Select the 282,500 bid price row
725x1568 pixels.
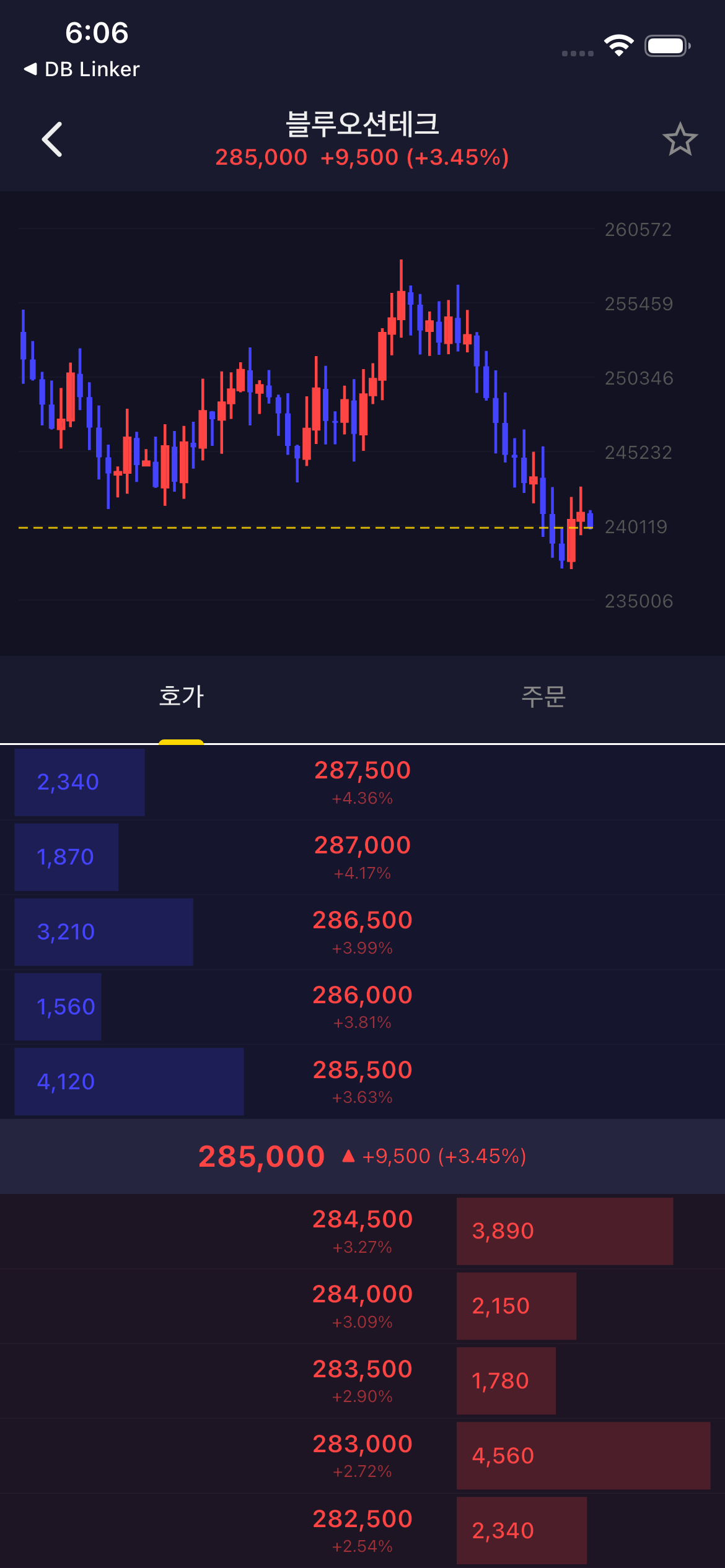(362, 1530)
